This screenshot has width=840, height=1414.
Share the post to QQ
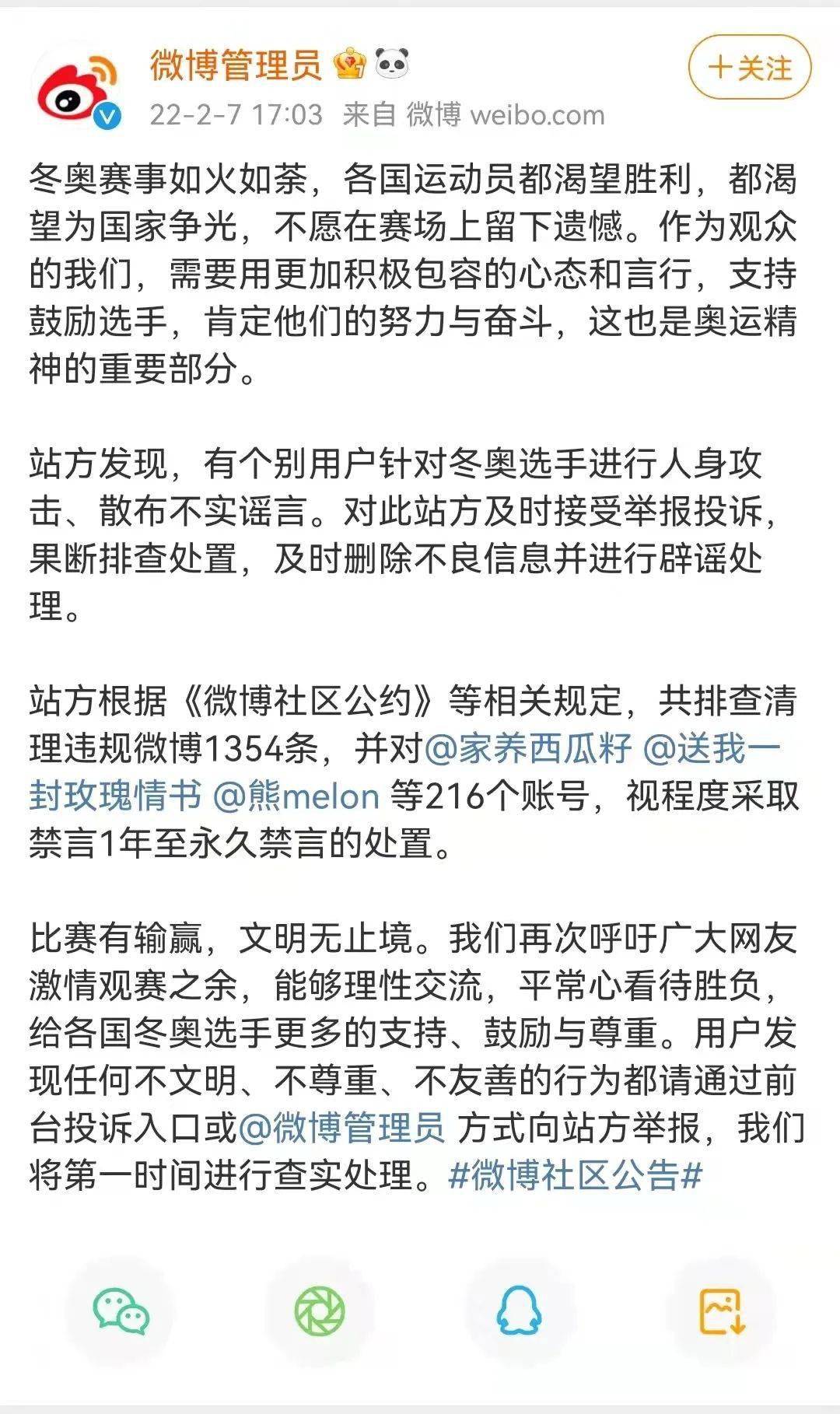tap(519, 1311)
